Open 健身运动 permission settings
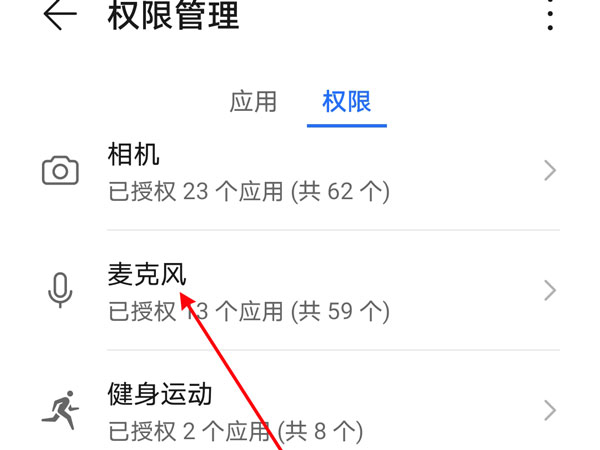 click(x=300, y=410)
